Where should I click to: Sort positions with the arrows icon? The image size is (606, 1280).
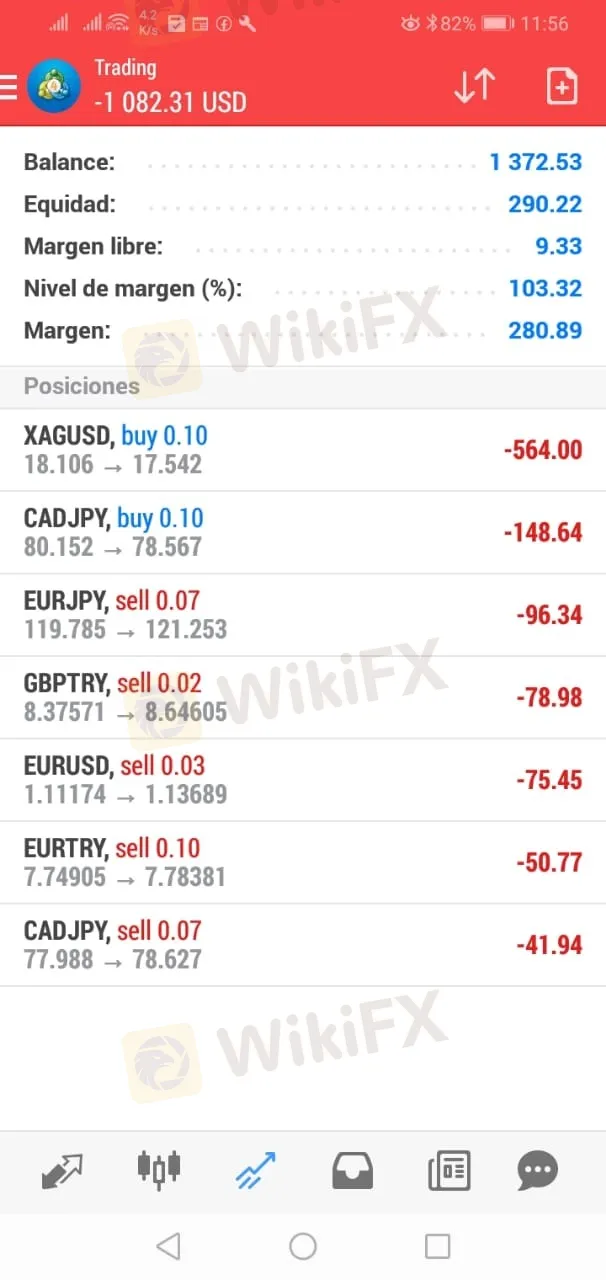click(474, 87)
